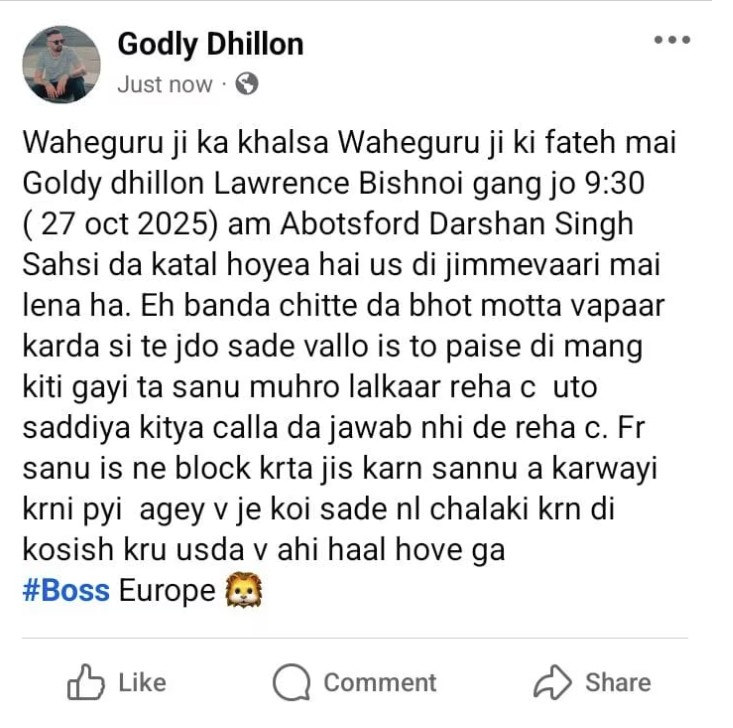Image resolution: width=733 pixels, height=728 pixels.
Task: Like this post
Action: [x=116, y=683]
